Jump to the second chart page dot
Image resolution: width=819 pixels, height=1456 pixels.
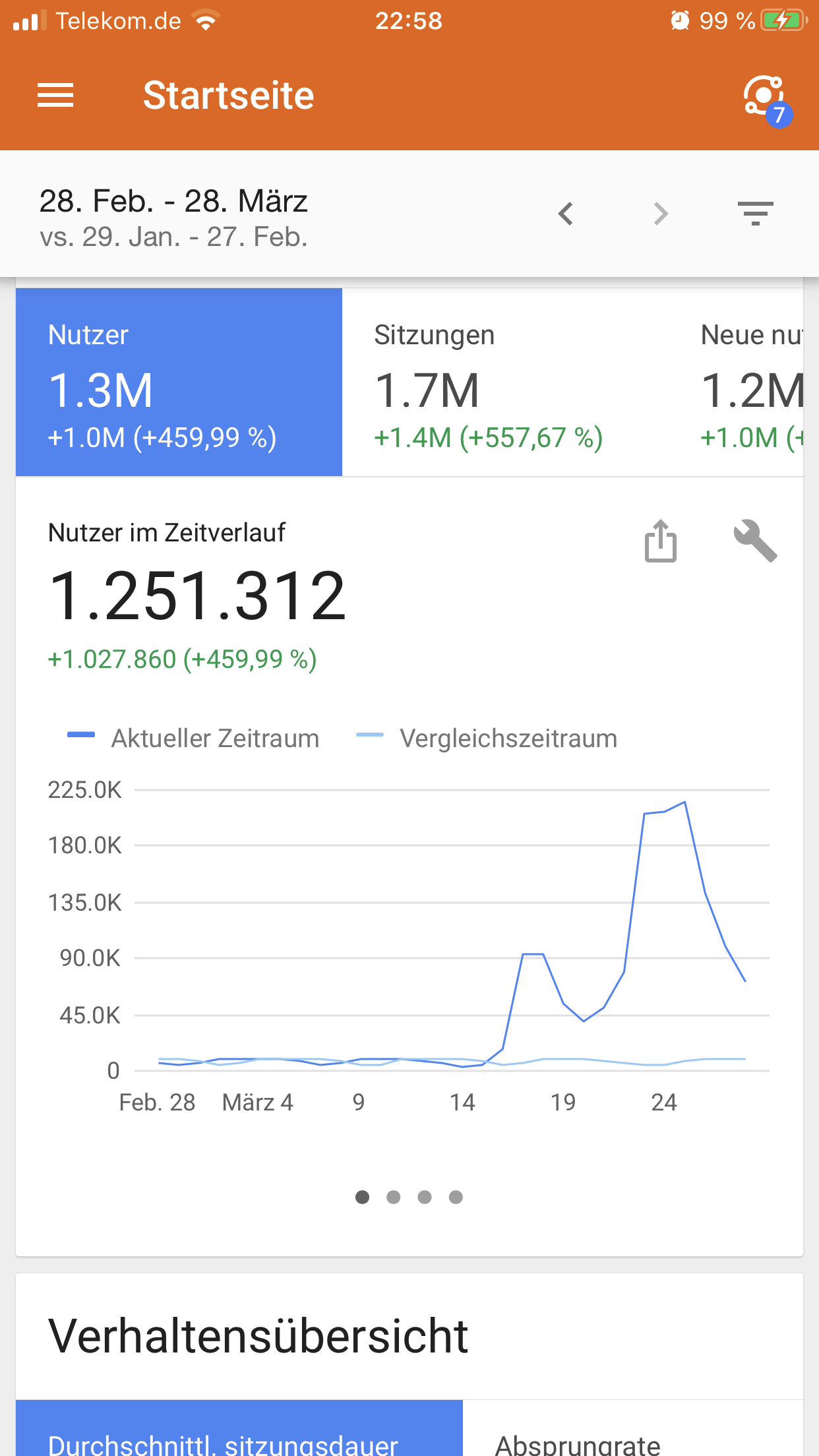tap(394, 1197)
